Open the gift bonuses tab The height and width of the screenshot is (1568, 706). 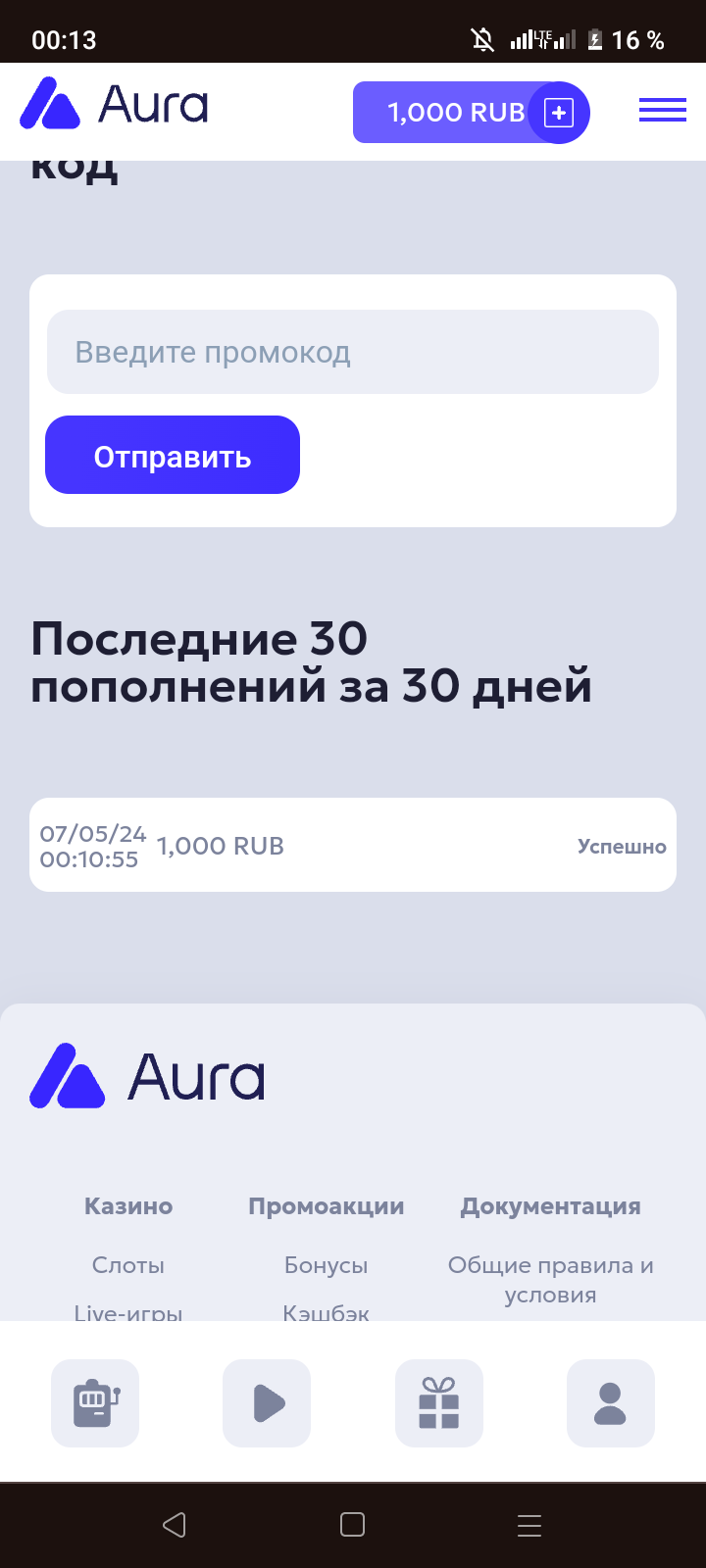pos(439,1403)
